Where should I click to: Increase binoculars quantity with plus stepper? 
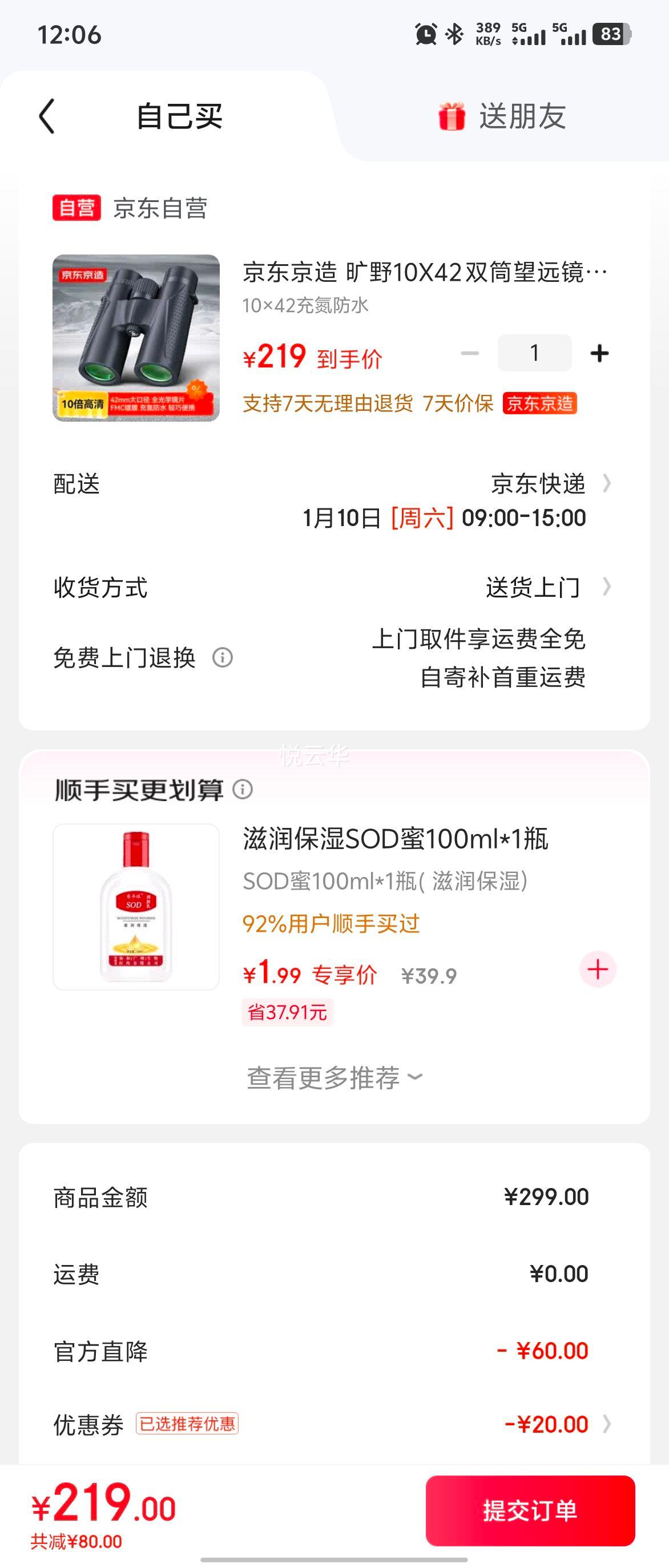click(599, 352)
